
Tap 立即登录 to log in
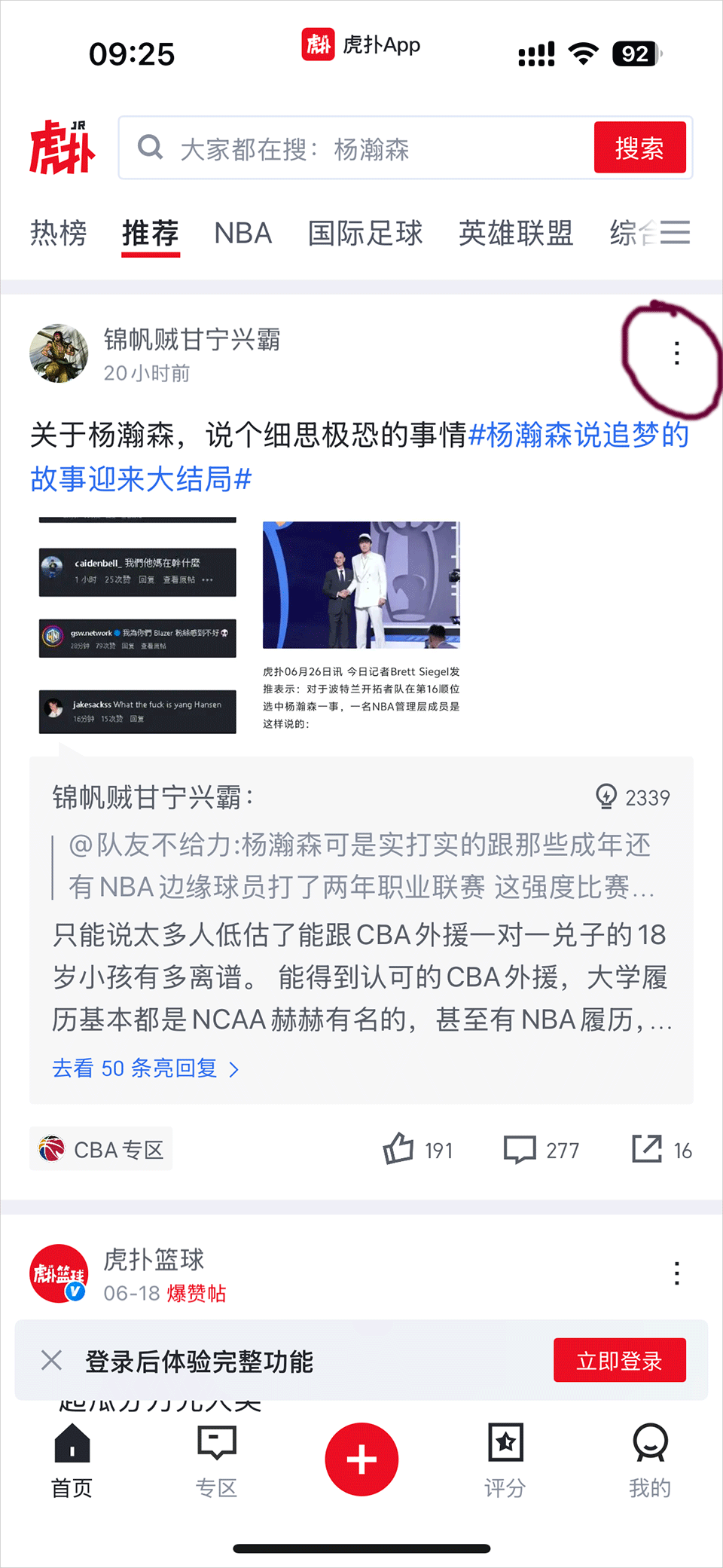tap(619, 1360)
